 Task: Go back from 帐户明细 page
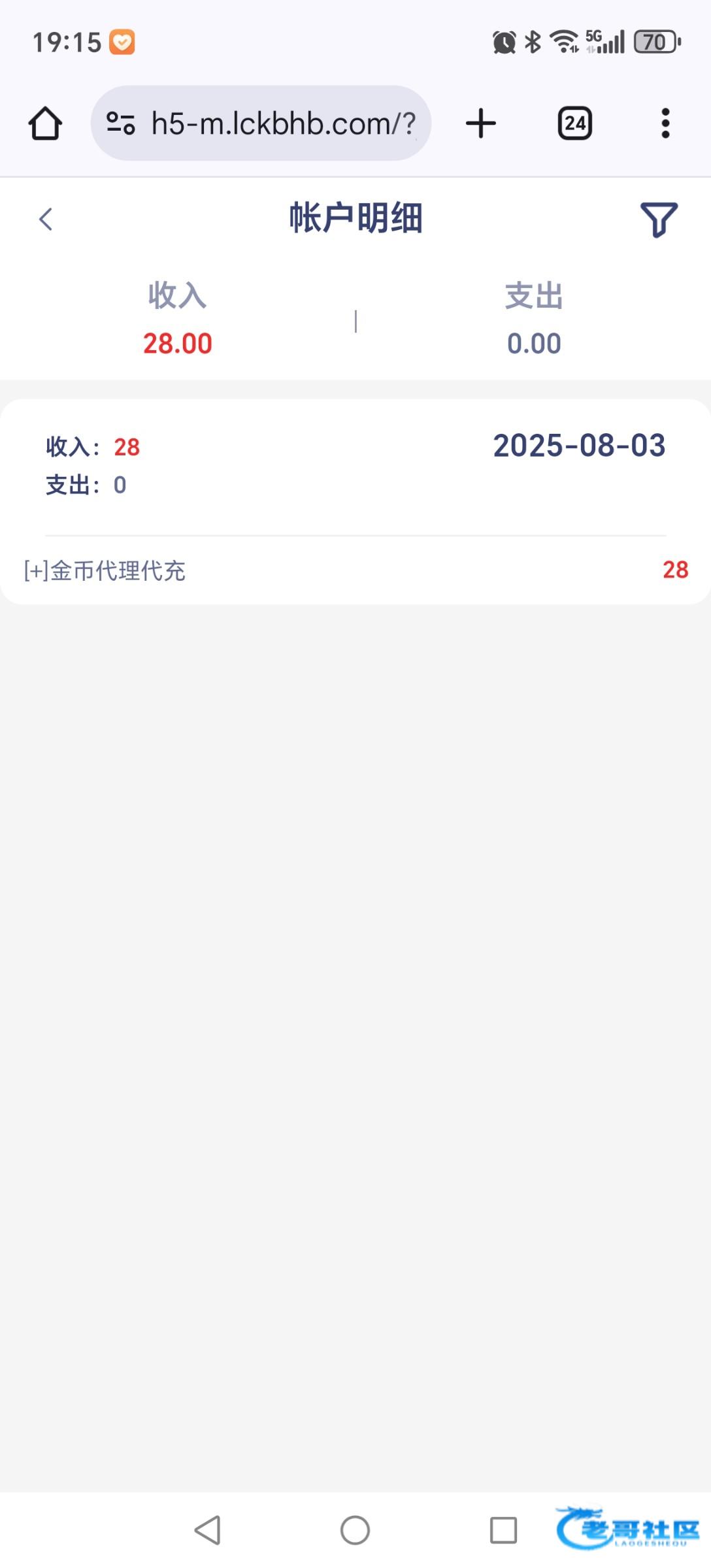pos(45,219)
